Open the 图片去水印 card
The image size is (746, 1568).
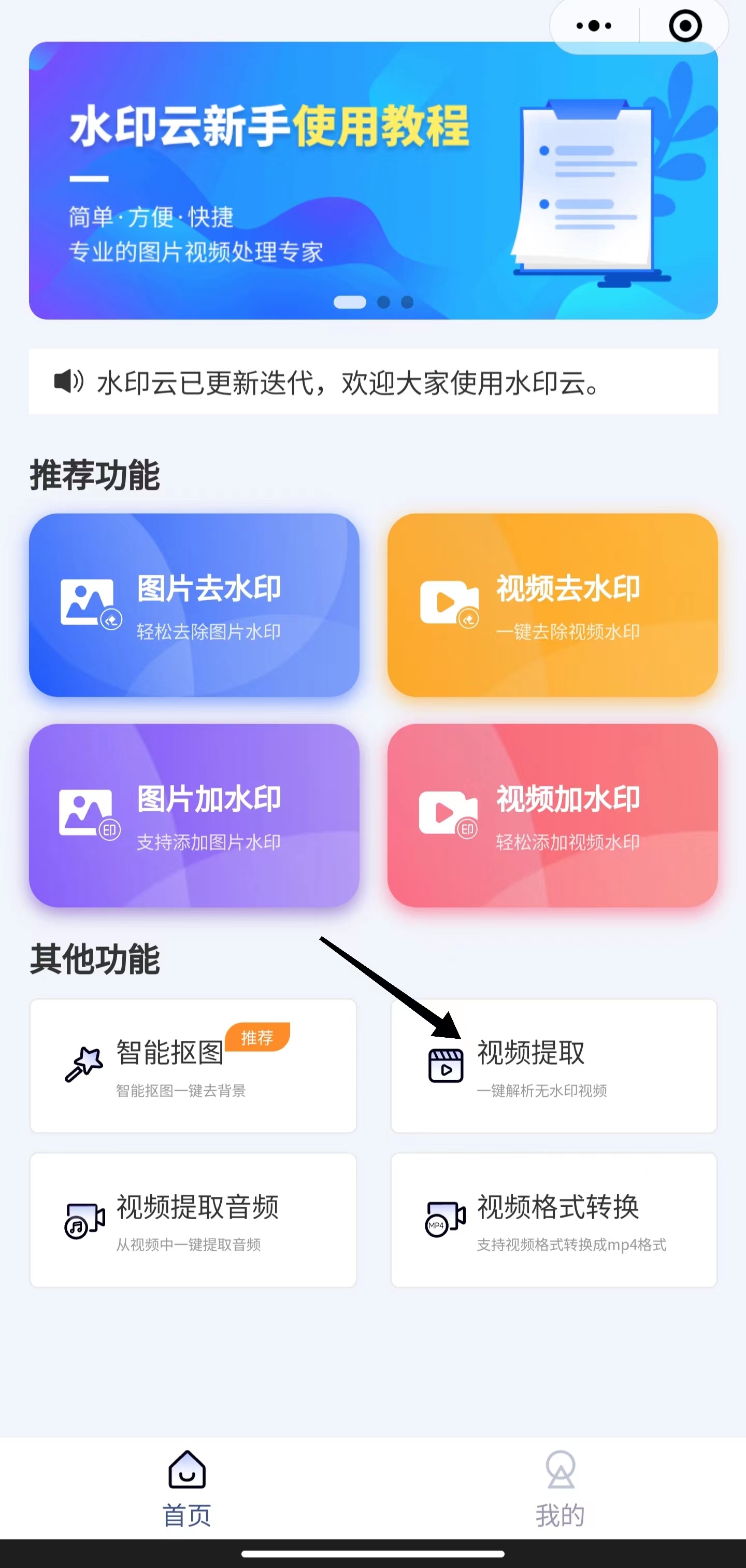click(194, 604)
